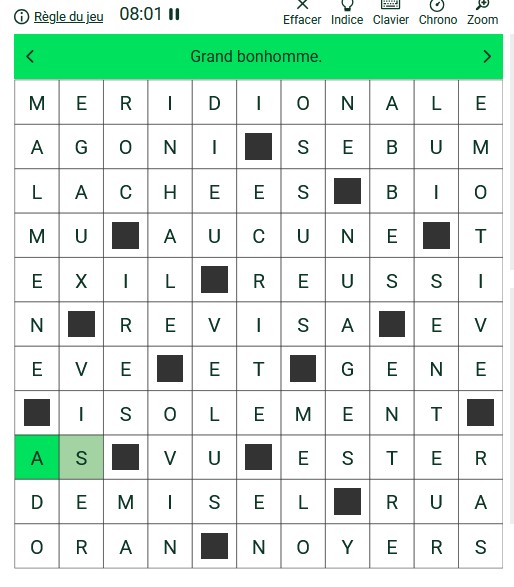Select the highlighted green A cell

37,457
